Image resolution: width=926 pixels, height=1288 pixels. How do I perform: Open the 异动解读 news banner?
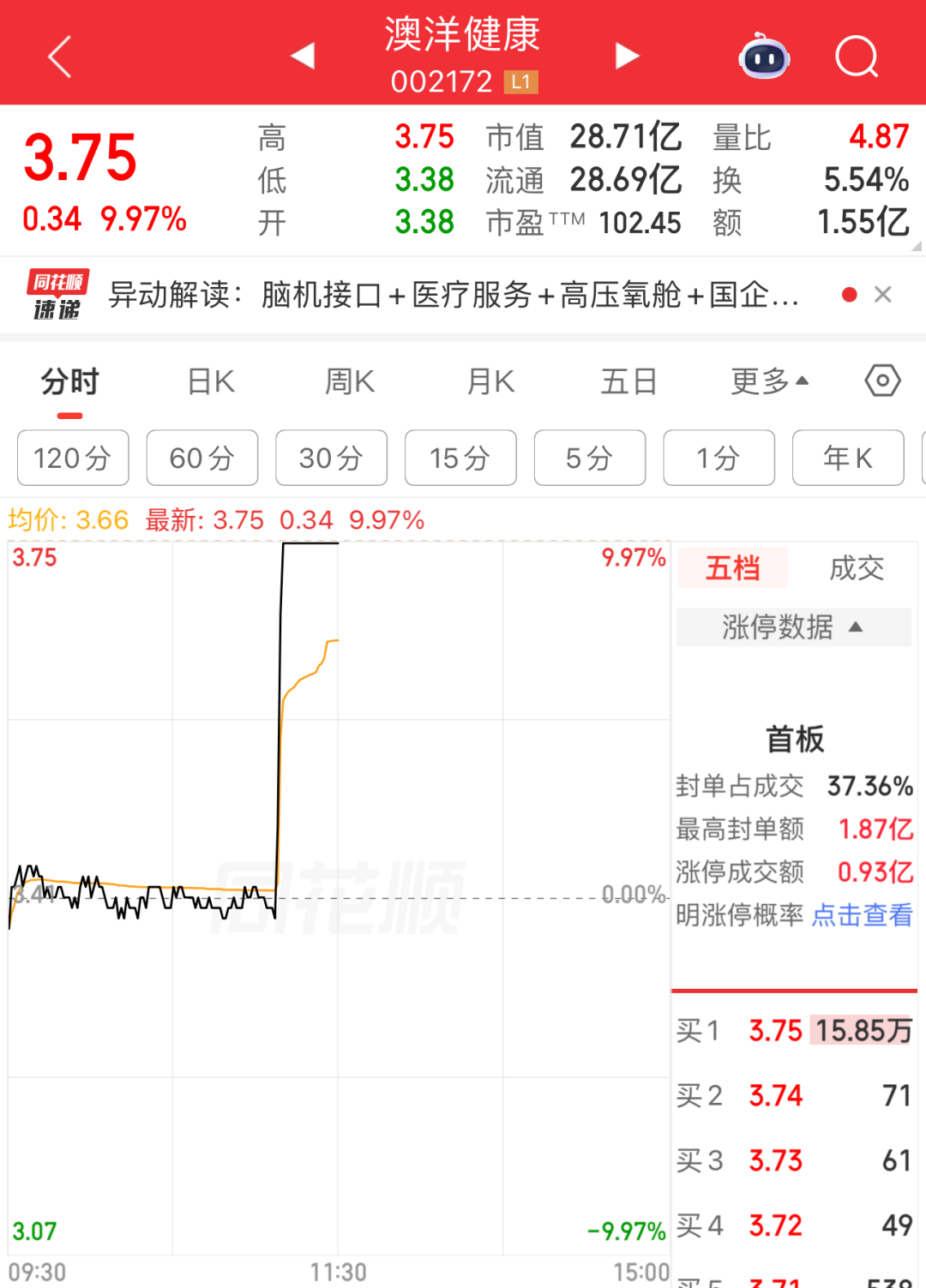tap(454, 295)
